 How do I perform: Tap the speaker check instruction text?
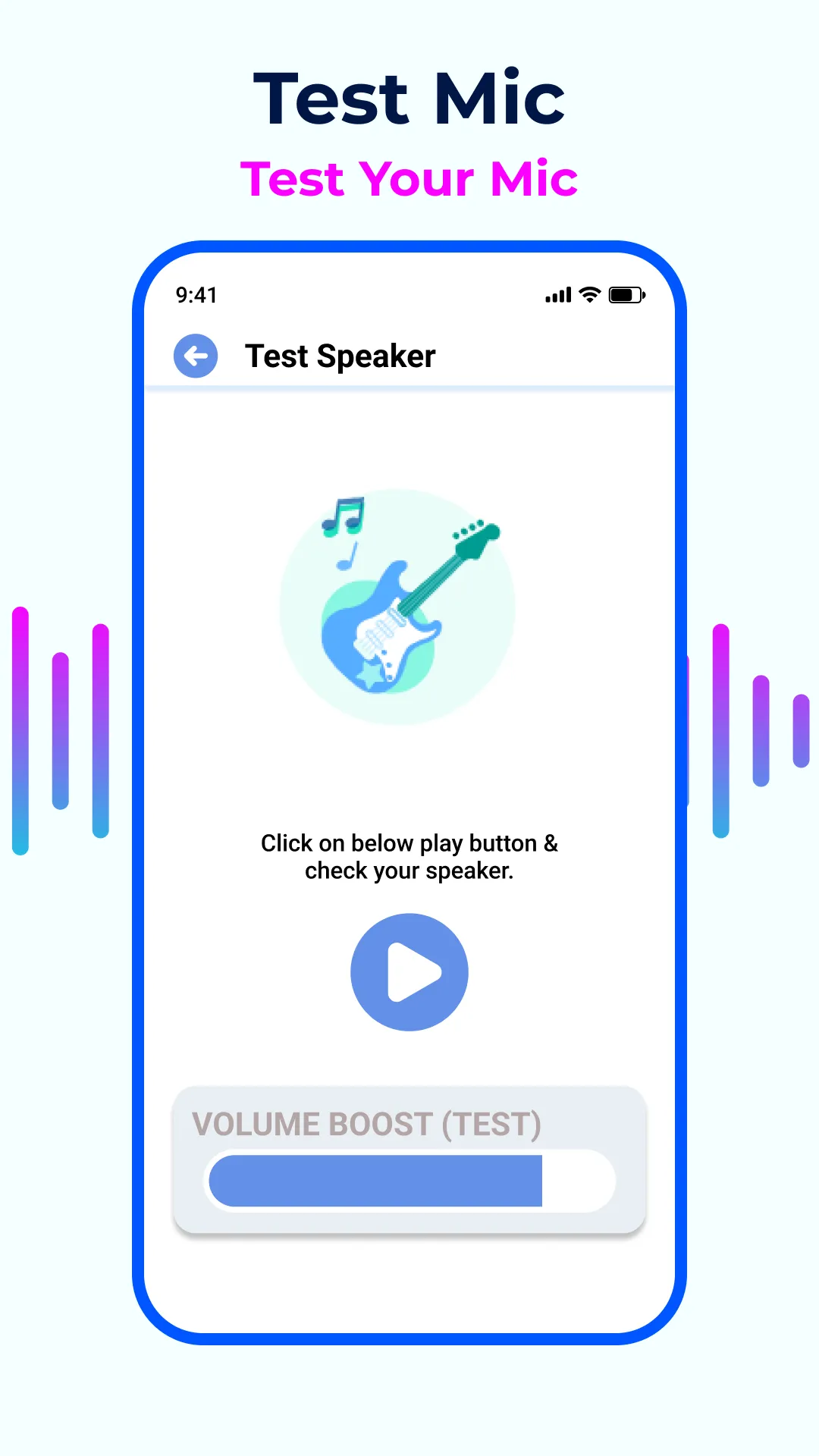click(409, 856)
